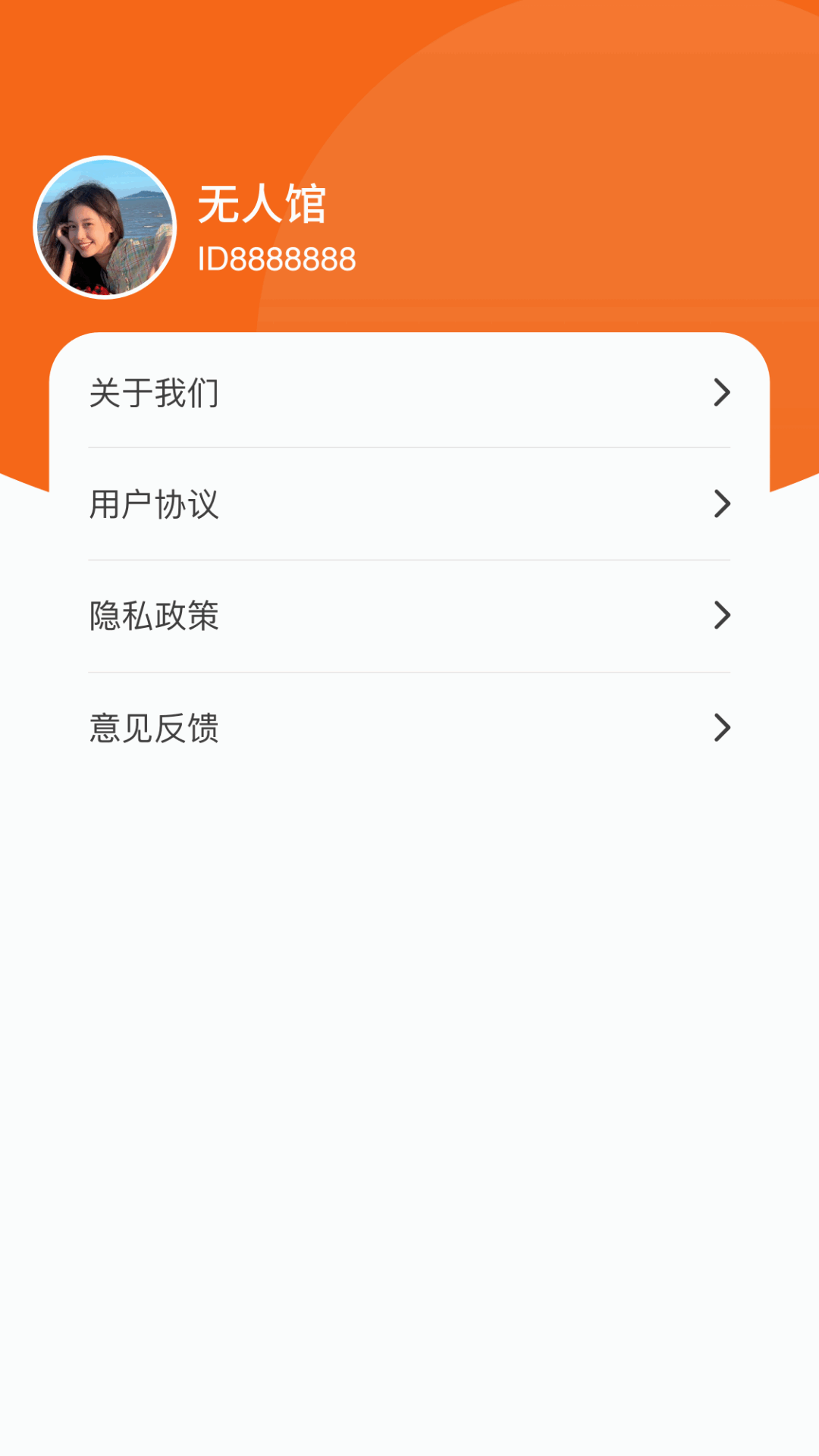The width and height of the screenshot is (819, 1456).
Task: Open the 关于我们 row
Action: coord(409,393)
